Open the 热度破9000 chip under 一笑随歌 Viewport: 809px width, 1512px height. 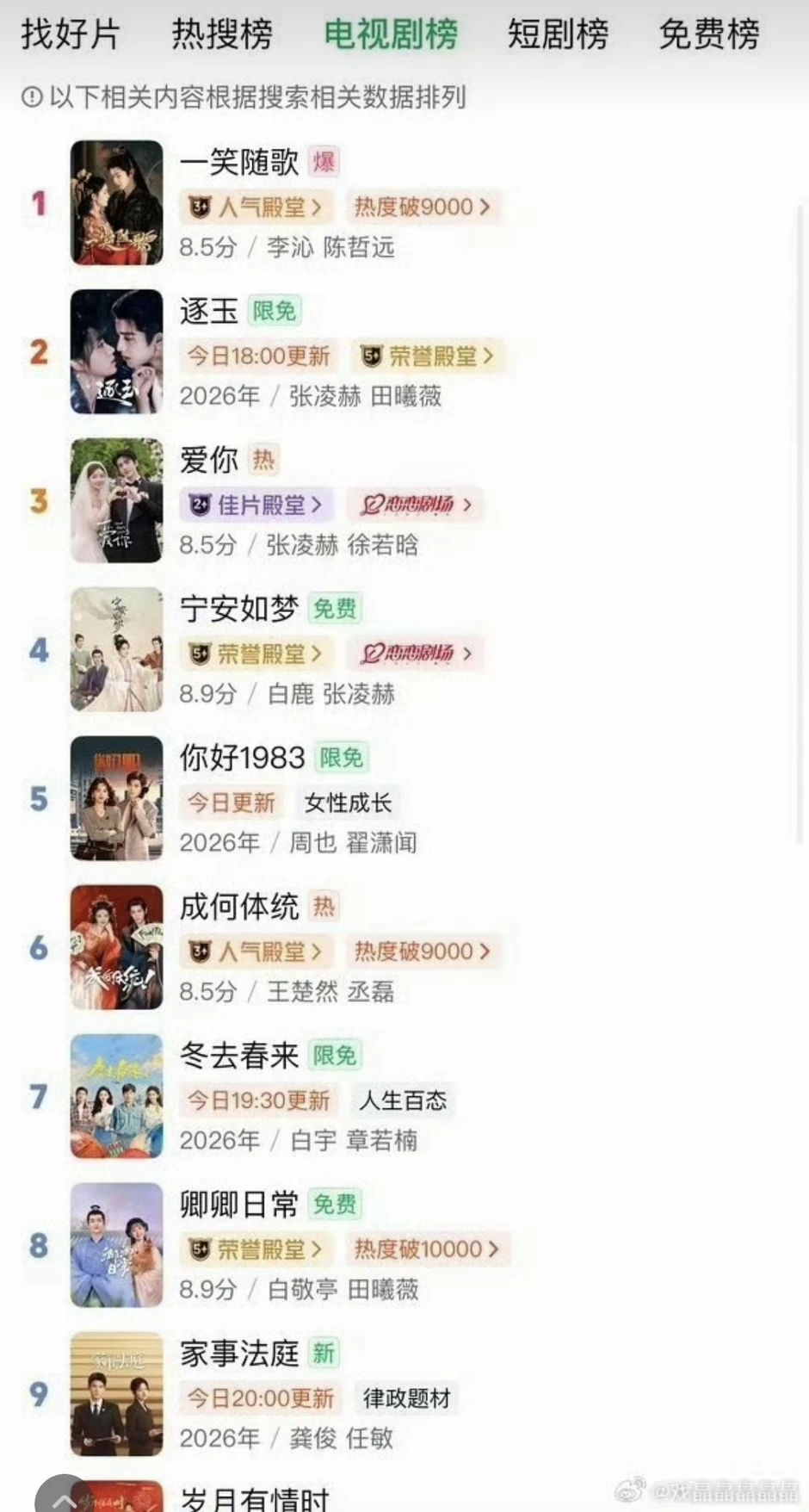(421, 207)
